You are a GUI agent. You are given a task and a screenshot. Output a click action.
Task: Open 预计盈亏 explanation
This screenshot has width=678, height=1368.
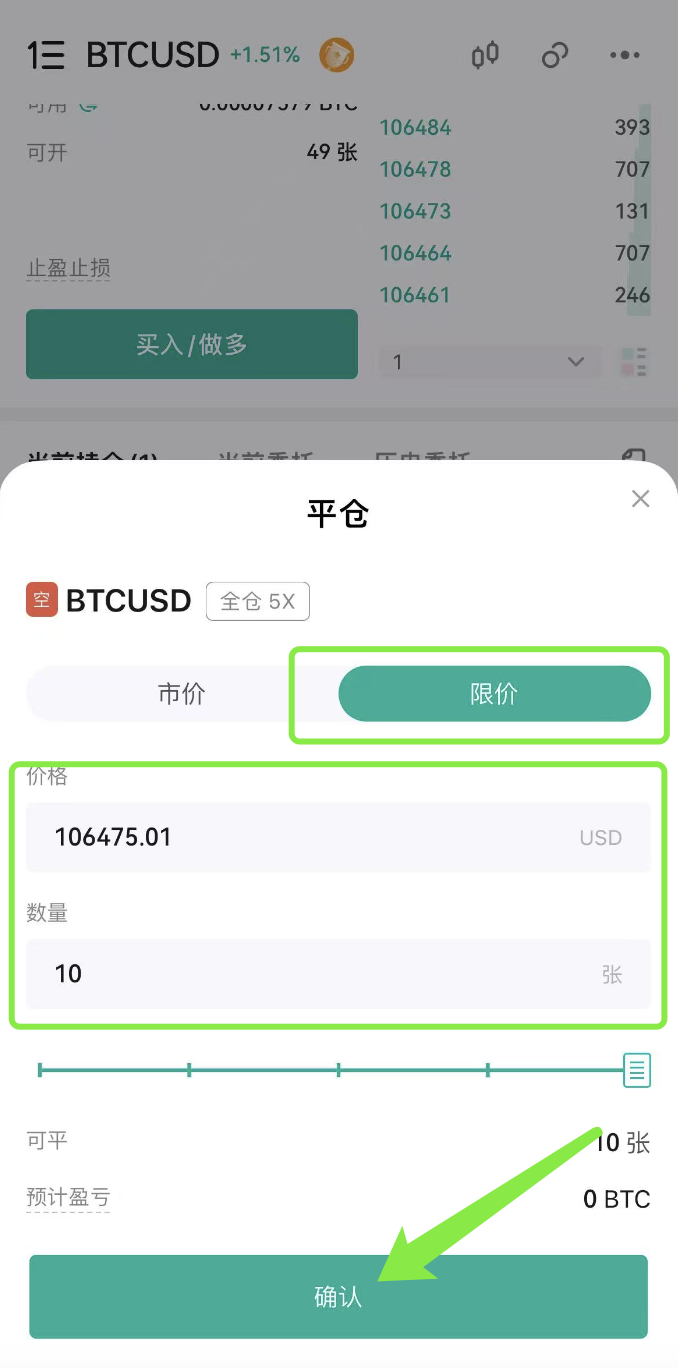pos(68,1198)
